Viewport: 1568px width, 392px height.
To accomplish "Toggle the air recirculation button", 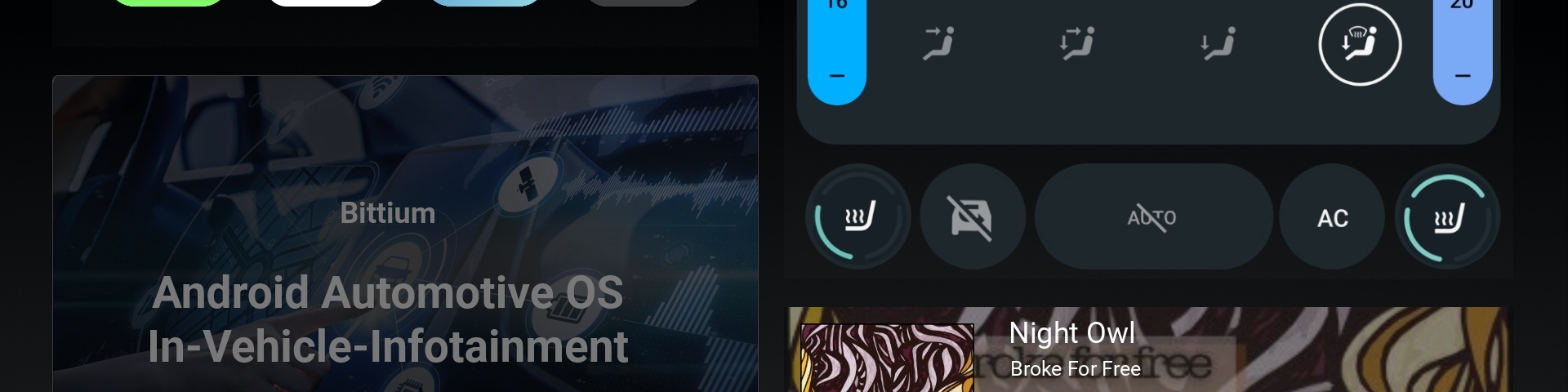I will (972, 217).
